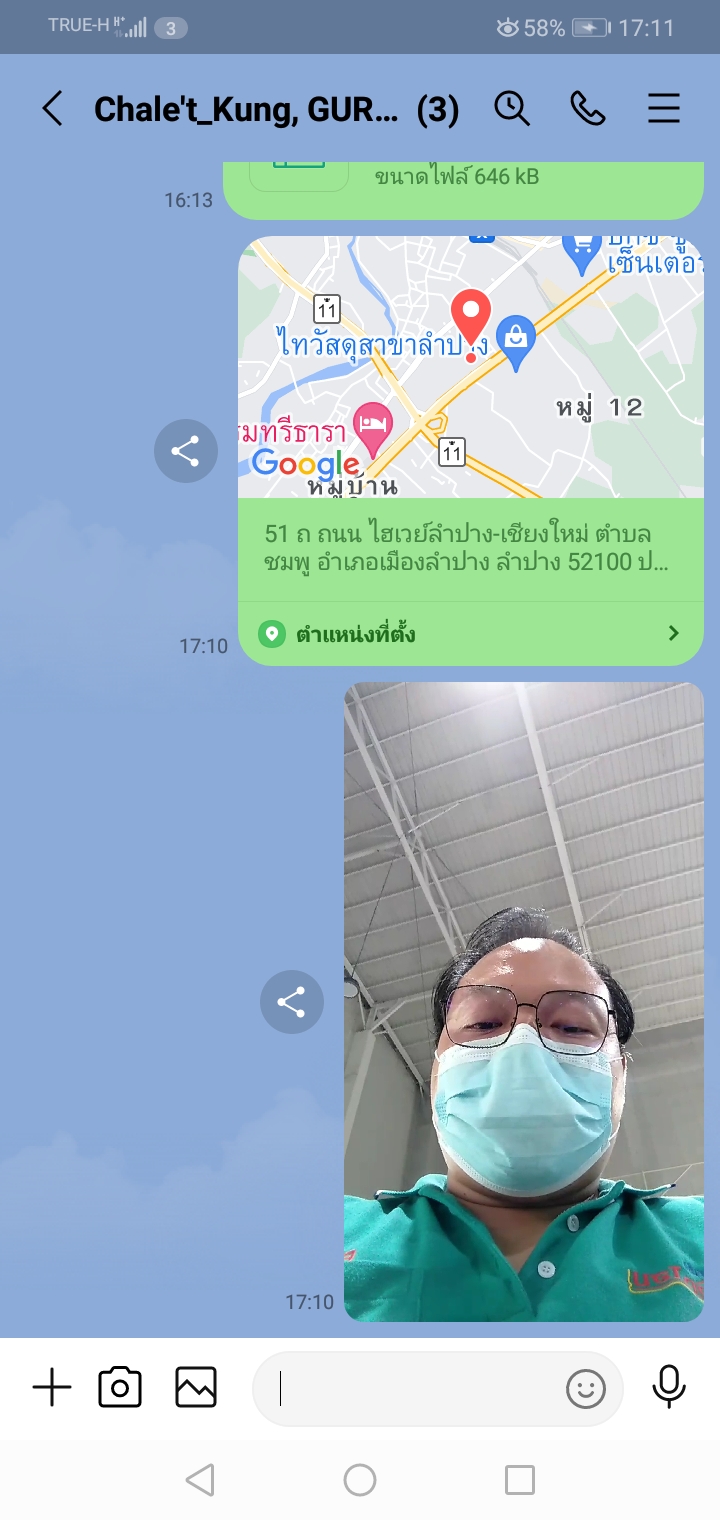
Task: Open the shared location map message
Action: pos(470,367)
